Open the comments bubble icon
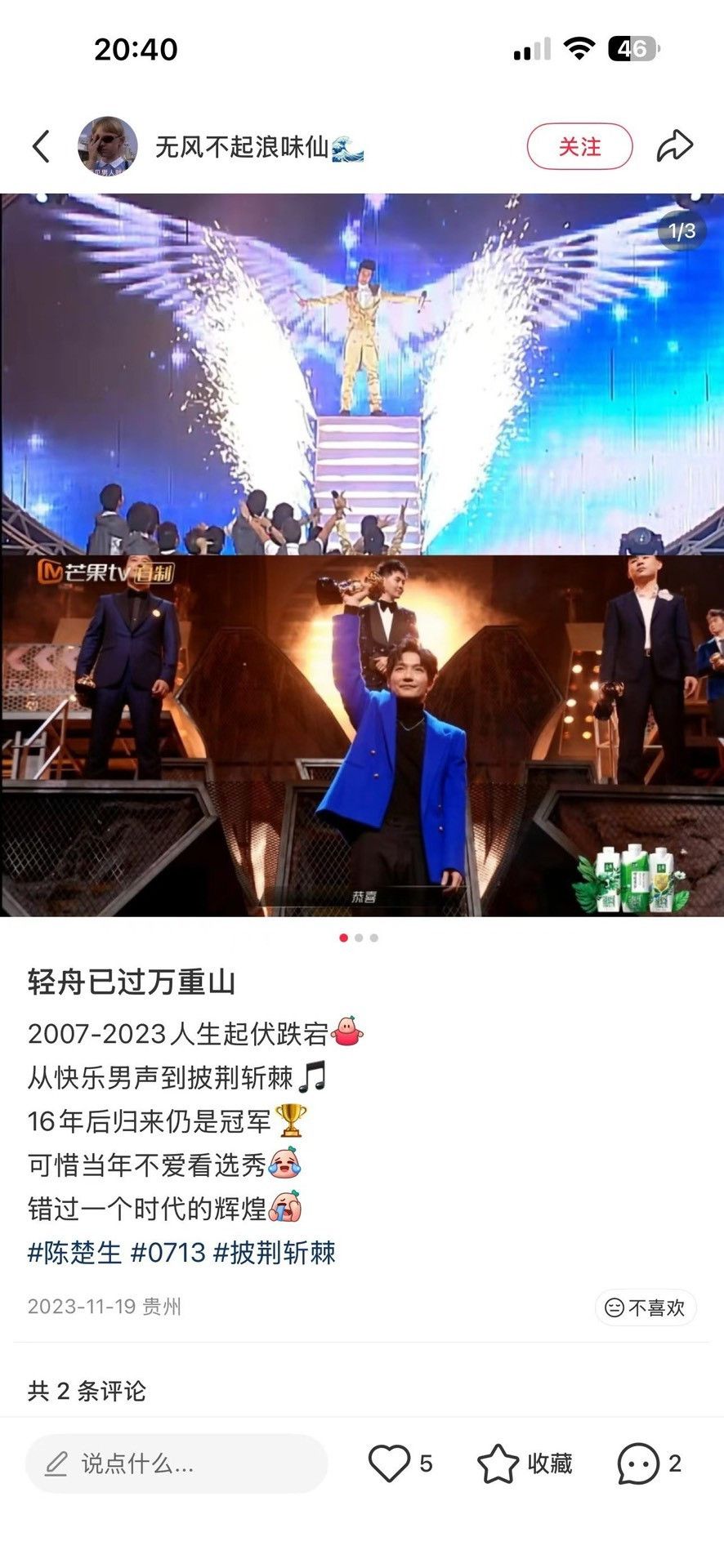 point(638,1463)
